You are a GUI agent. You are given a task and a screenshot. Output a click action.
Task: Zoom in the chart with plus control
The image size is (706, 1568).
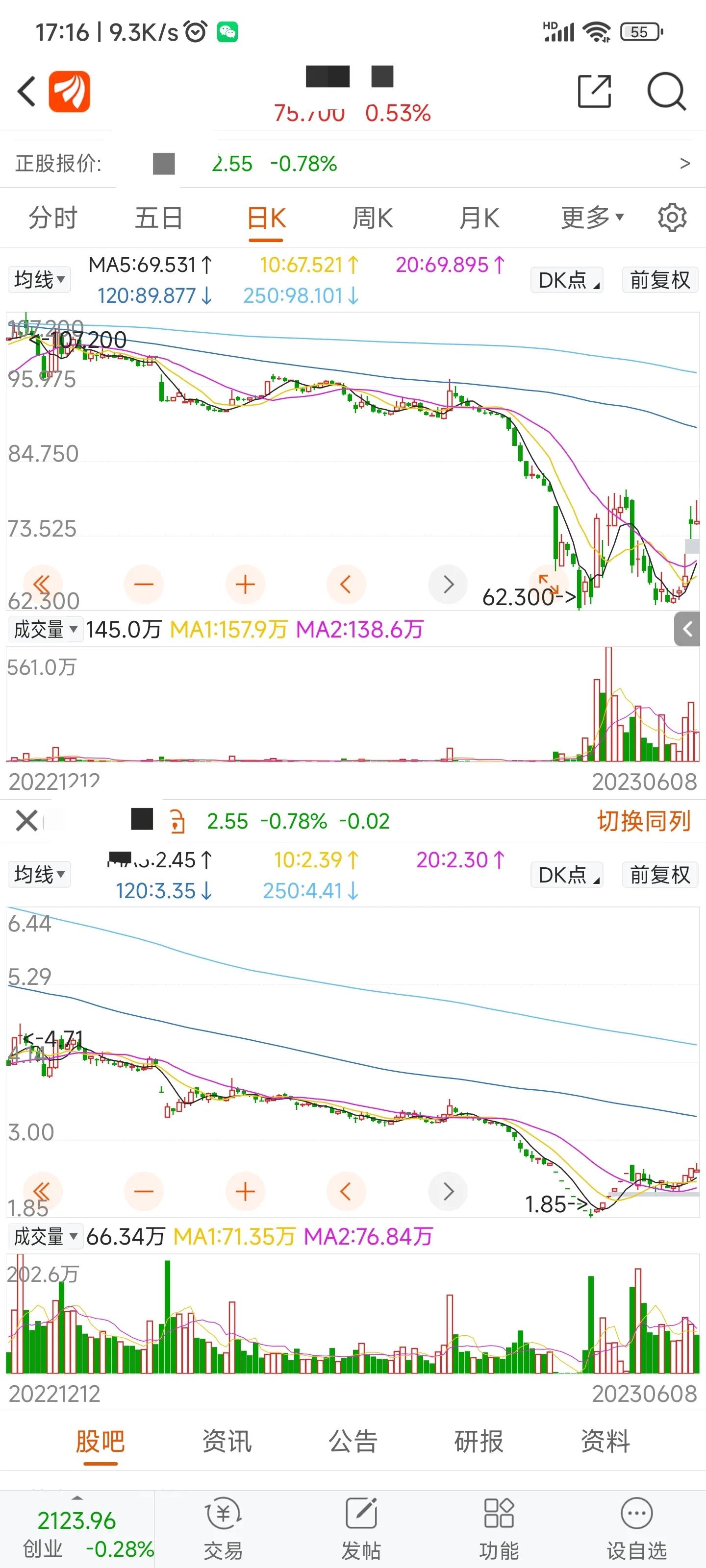click(x=245, y=584)
